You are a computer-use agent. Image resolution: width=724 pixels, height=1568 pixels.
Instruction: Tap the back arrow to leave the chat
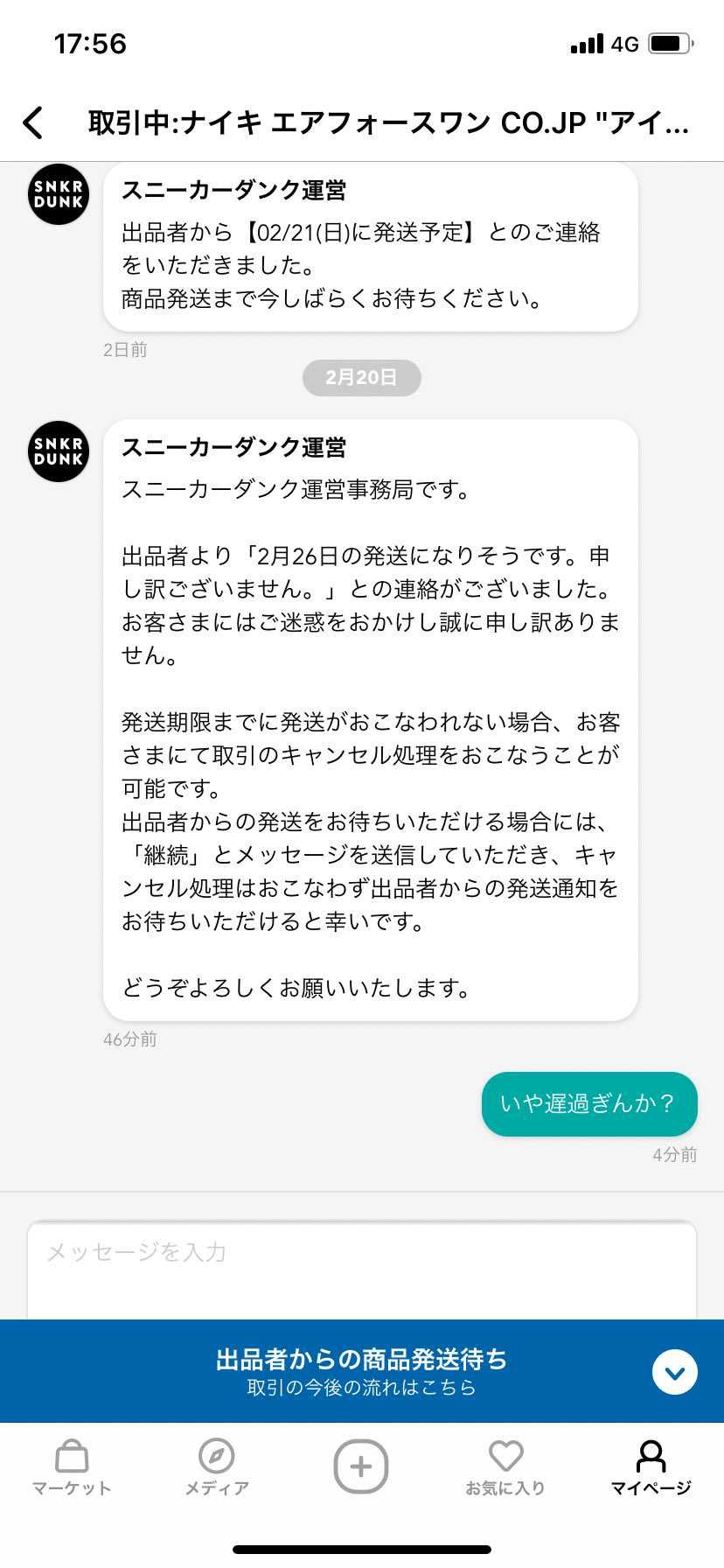(x=33, y=122)
